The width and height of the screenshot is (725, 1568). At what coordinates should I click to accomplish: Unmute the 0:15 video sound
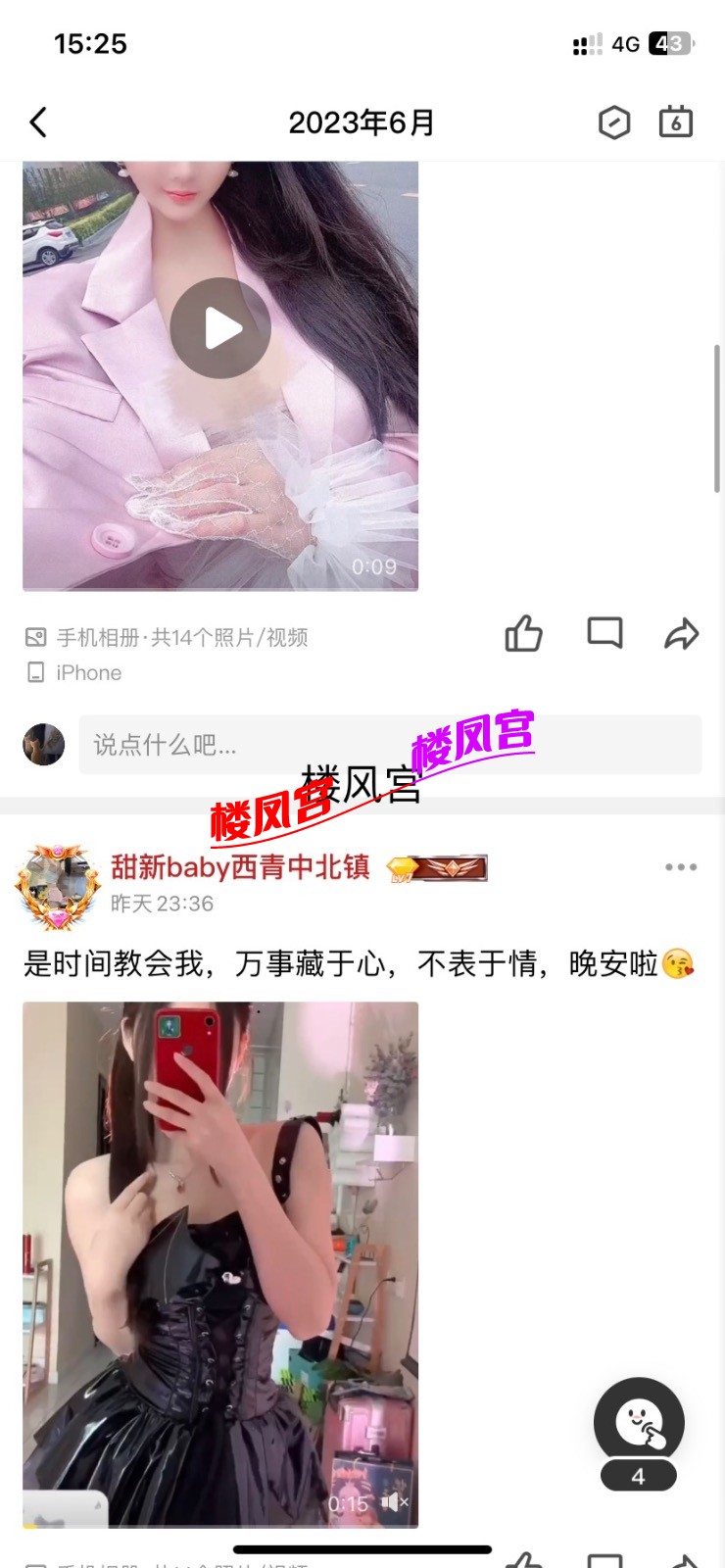[x=394, y=1502]
